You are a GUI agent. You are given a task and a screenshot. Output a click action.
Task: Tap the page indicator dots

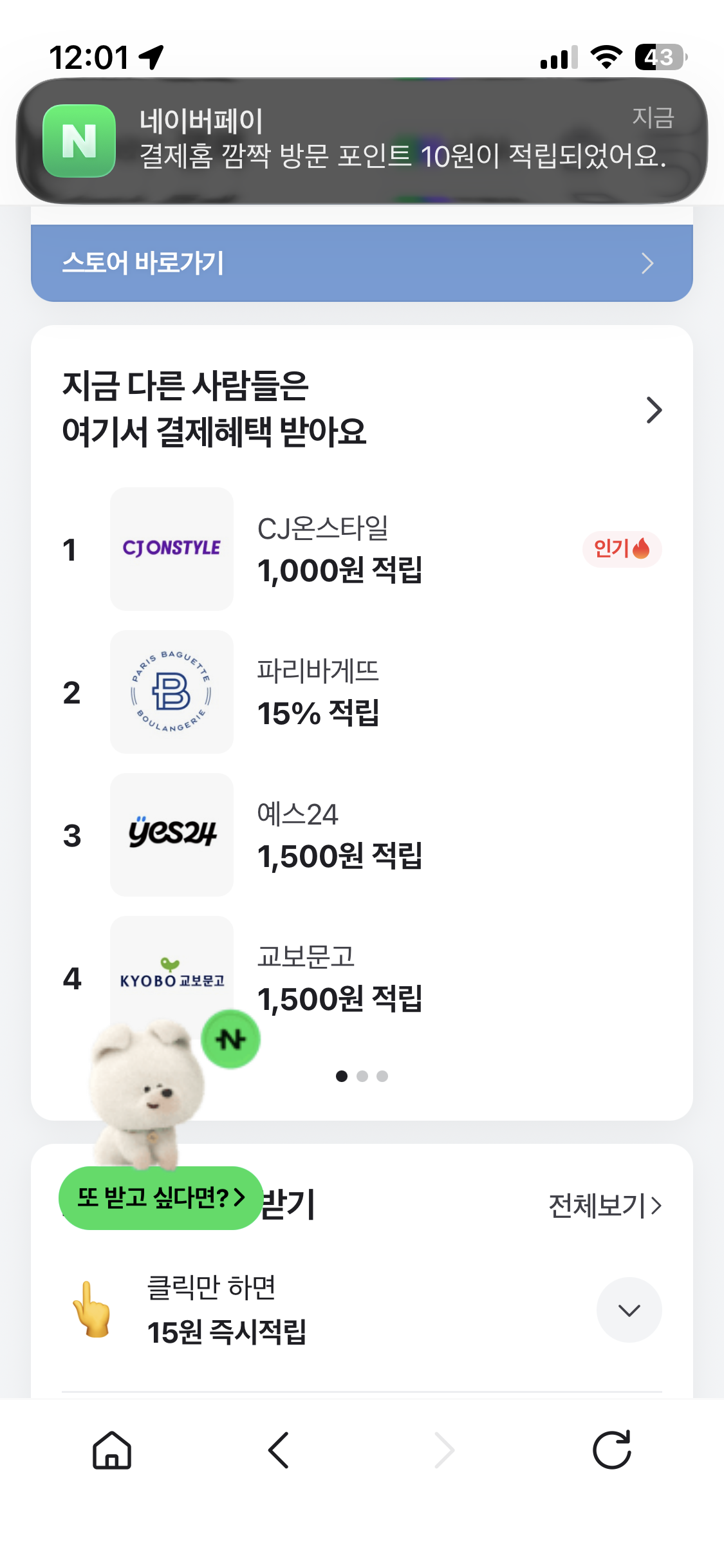[362, 1076]
